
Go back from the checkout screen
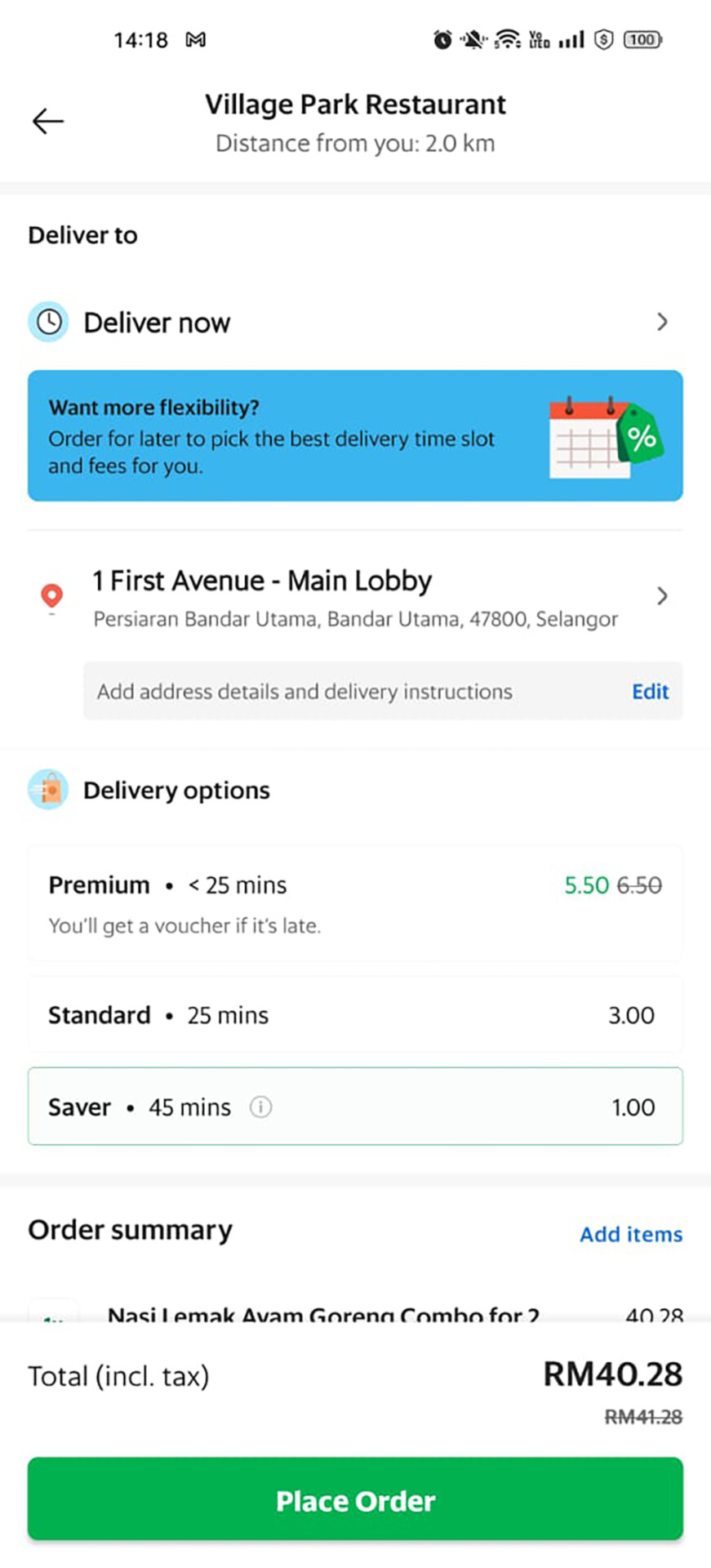pos(47,122)
